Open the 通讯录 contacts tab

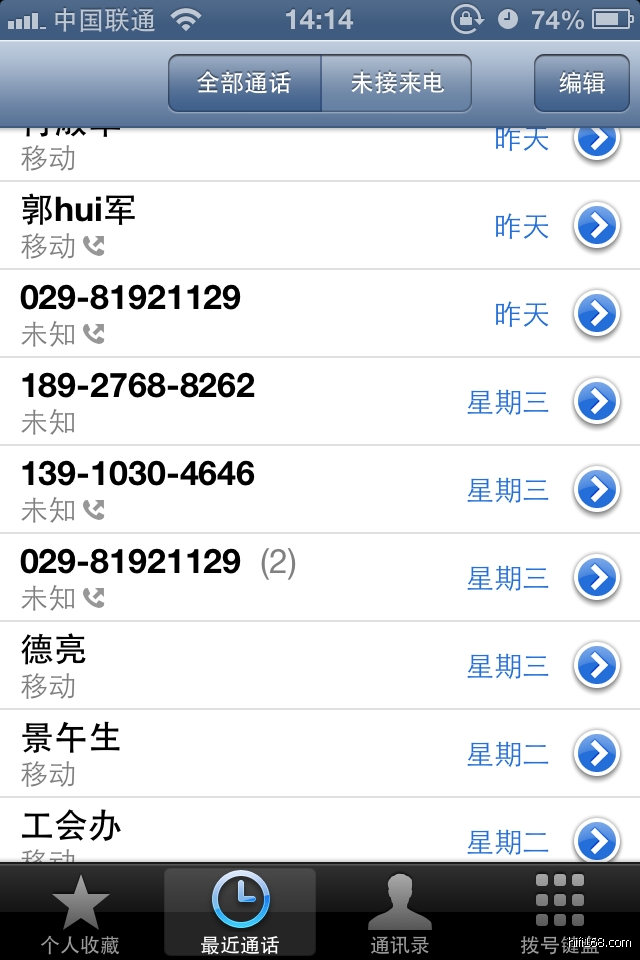[400, 912]
